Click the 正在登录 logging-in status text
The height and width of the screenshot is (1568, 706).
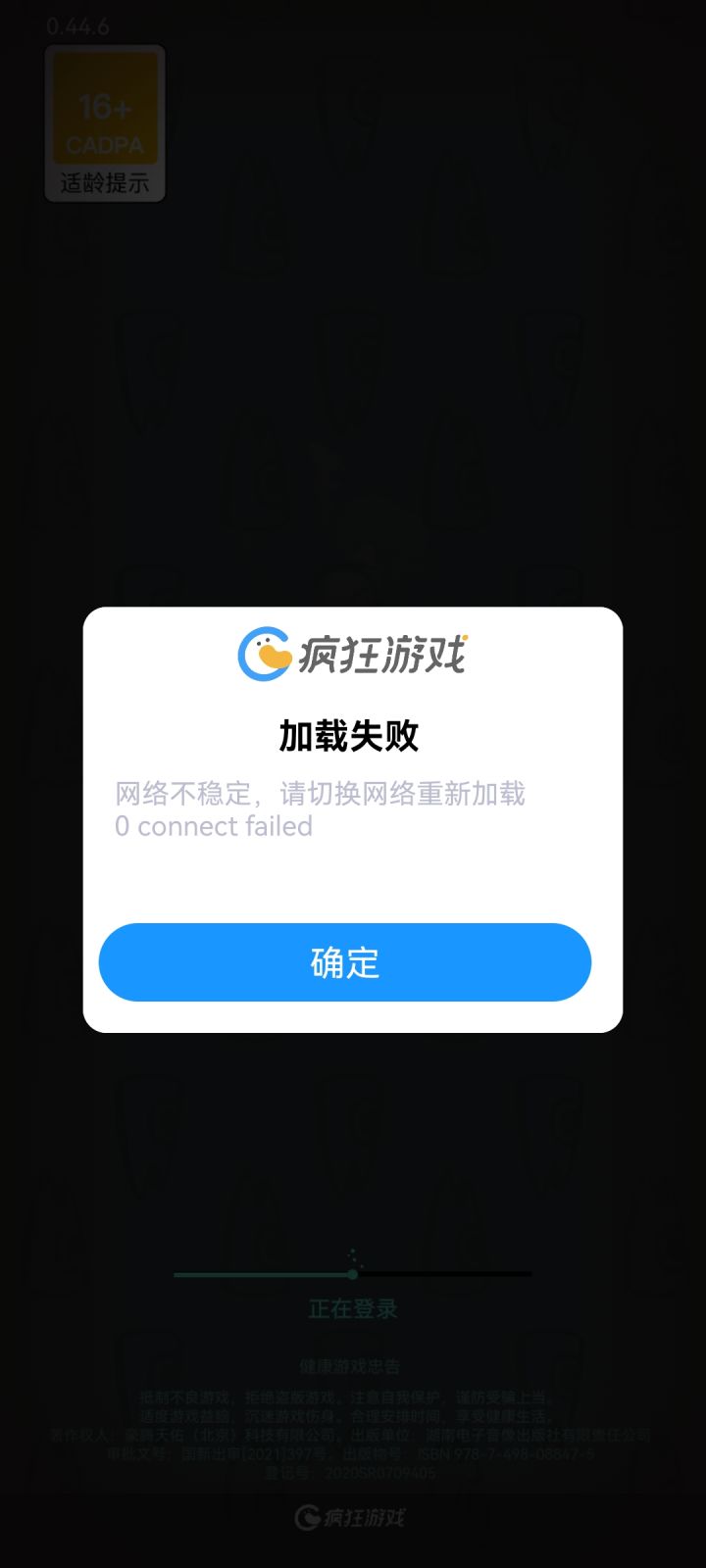click(x=353, y=1308)
